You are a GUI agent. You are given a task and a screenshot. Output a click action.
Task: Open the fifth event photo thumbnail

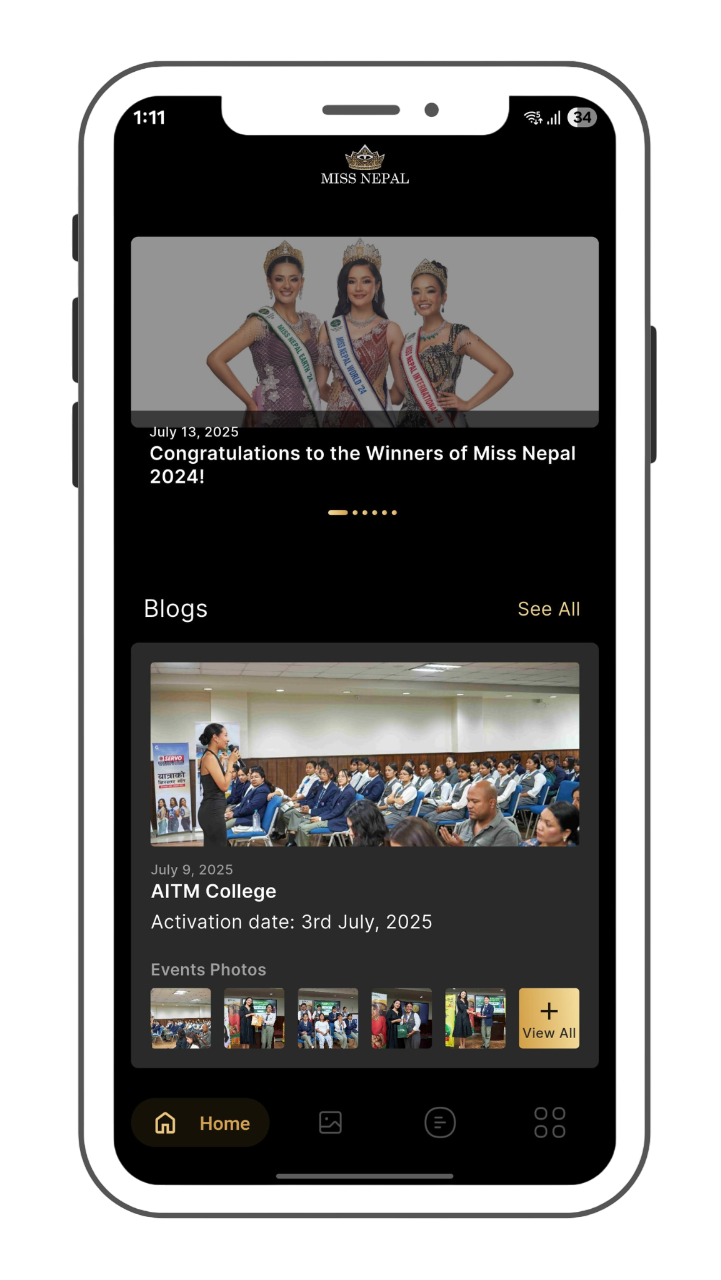[x=475, y=1018]
